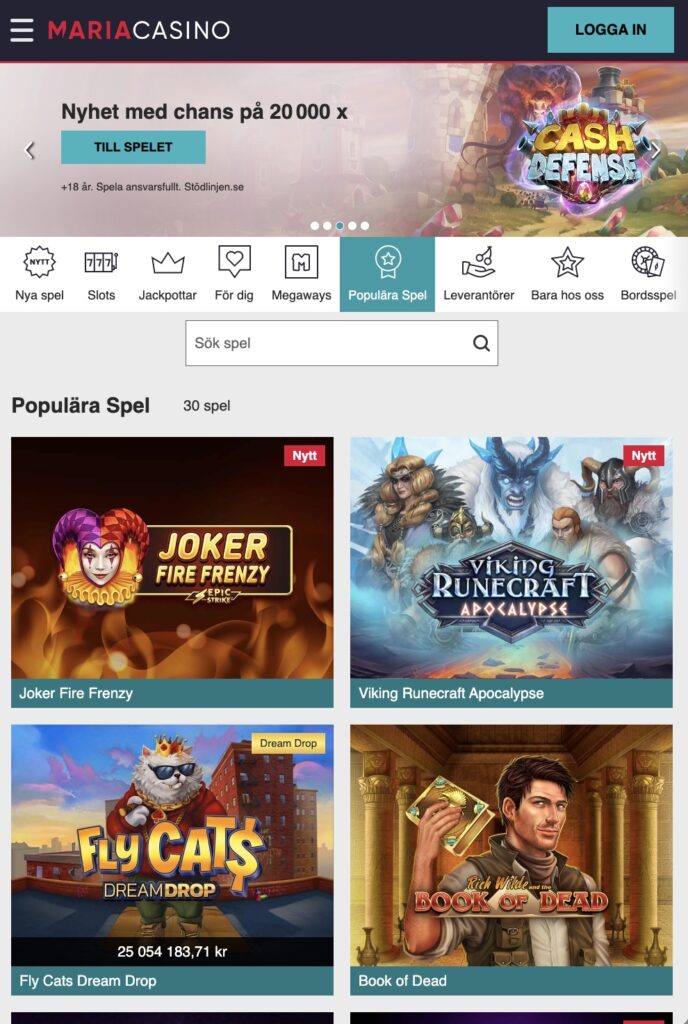Viewport: 688px width, 1024px height.
Task: Switch to the För dig category
Action: tap(234, 274)
